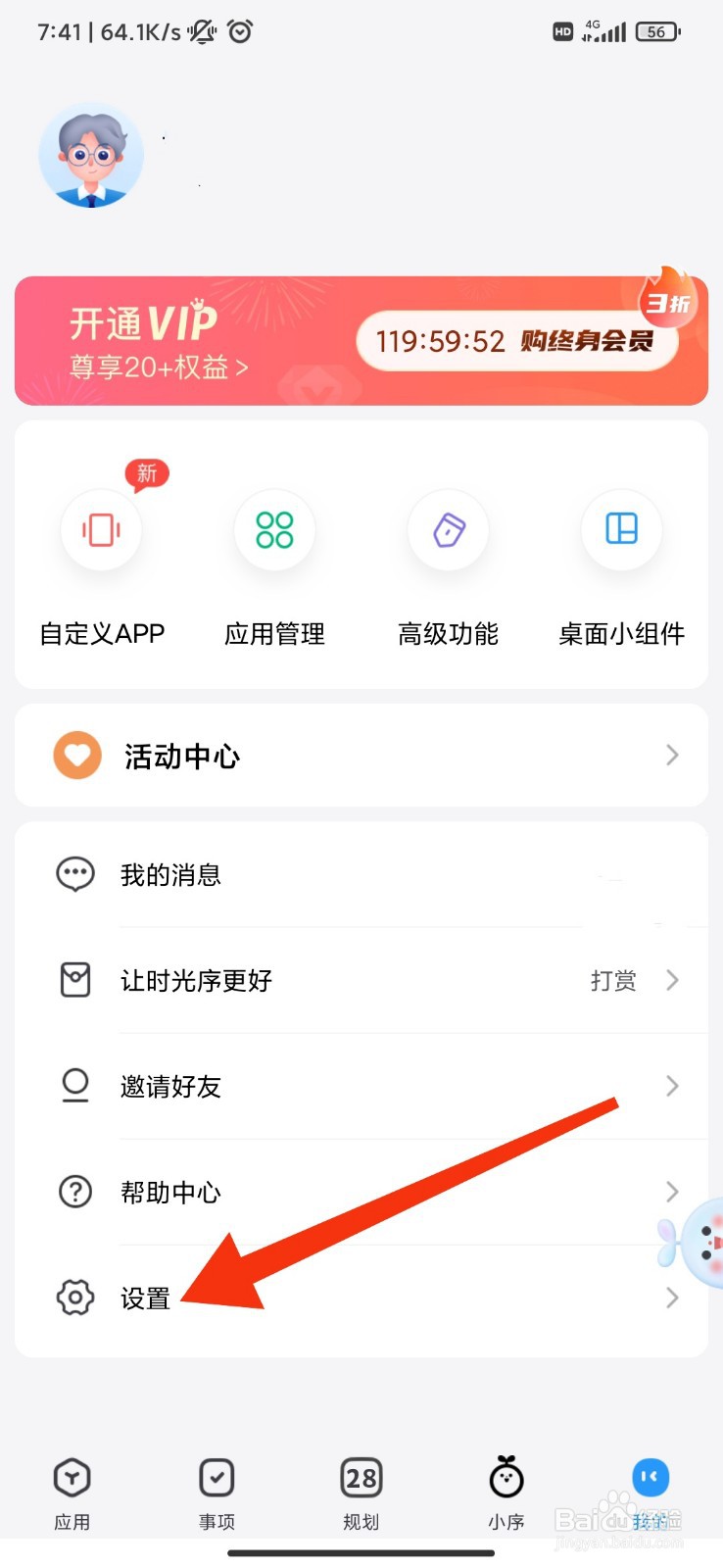The height and width of the screenshot is (1568, 723).
Task: Switch to the 应用 tab
Action: [x=72, y=1492]
